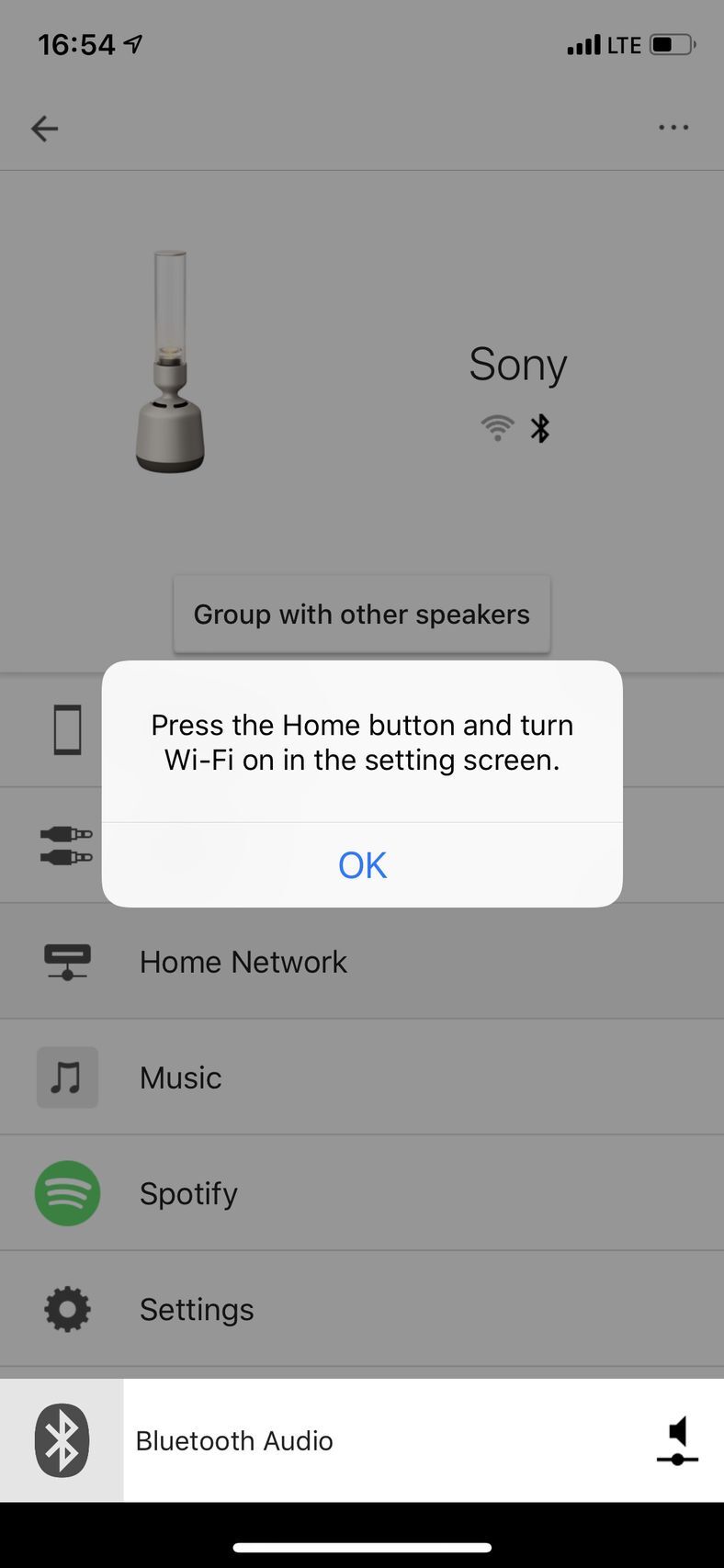This screenshot has width=724, height=1568.
Task: Open speaker Settings
Action: tap(196, 1309)
